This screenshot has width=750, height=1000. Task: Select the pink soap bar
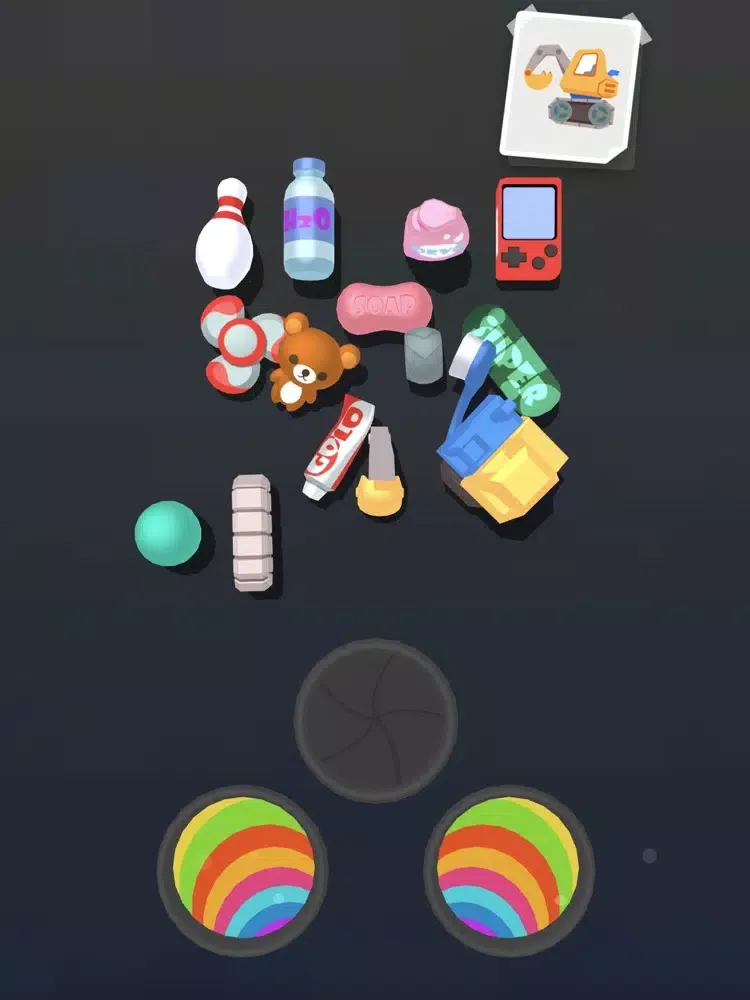(385, 305)
